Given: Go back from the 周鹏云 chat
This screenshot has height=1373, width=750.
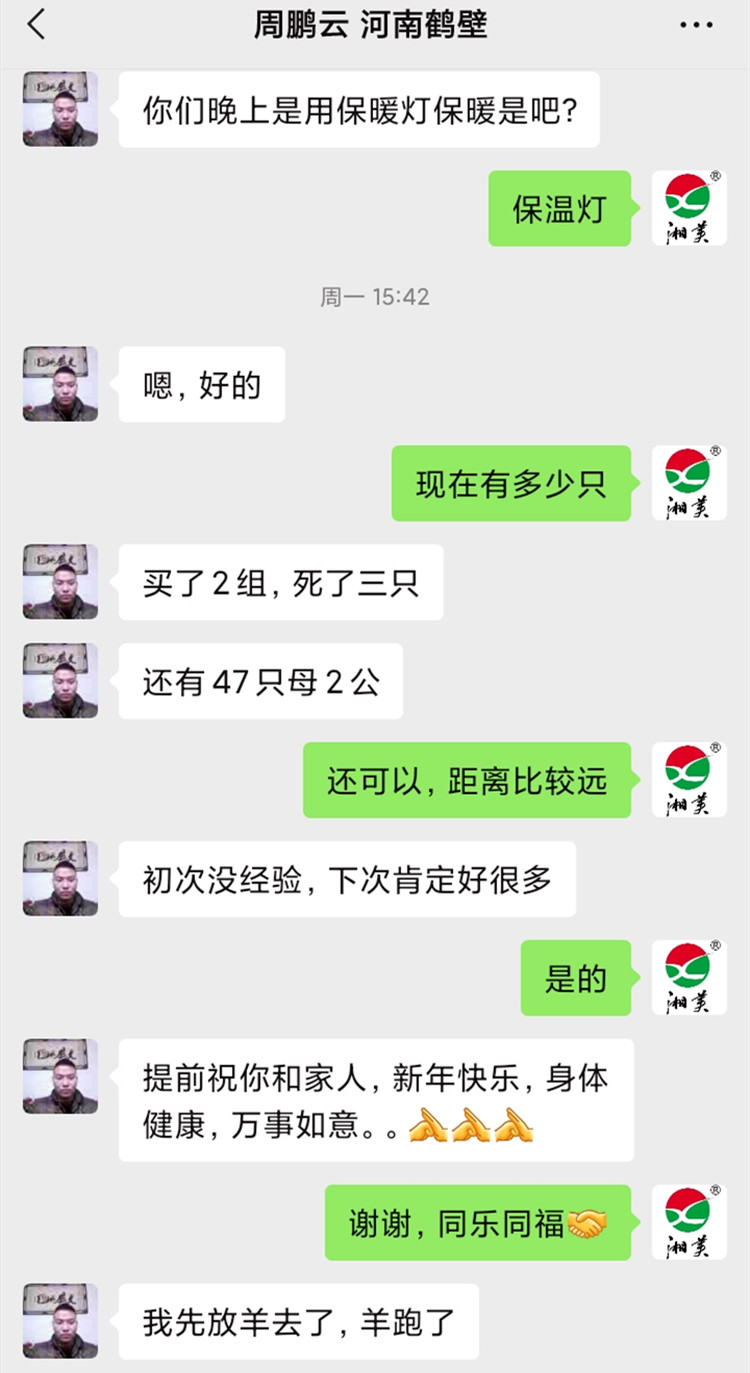Looking at the screenshot, I should [37, 26].
